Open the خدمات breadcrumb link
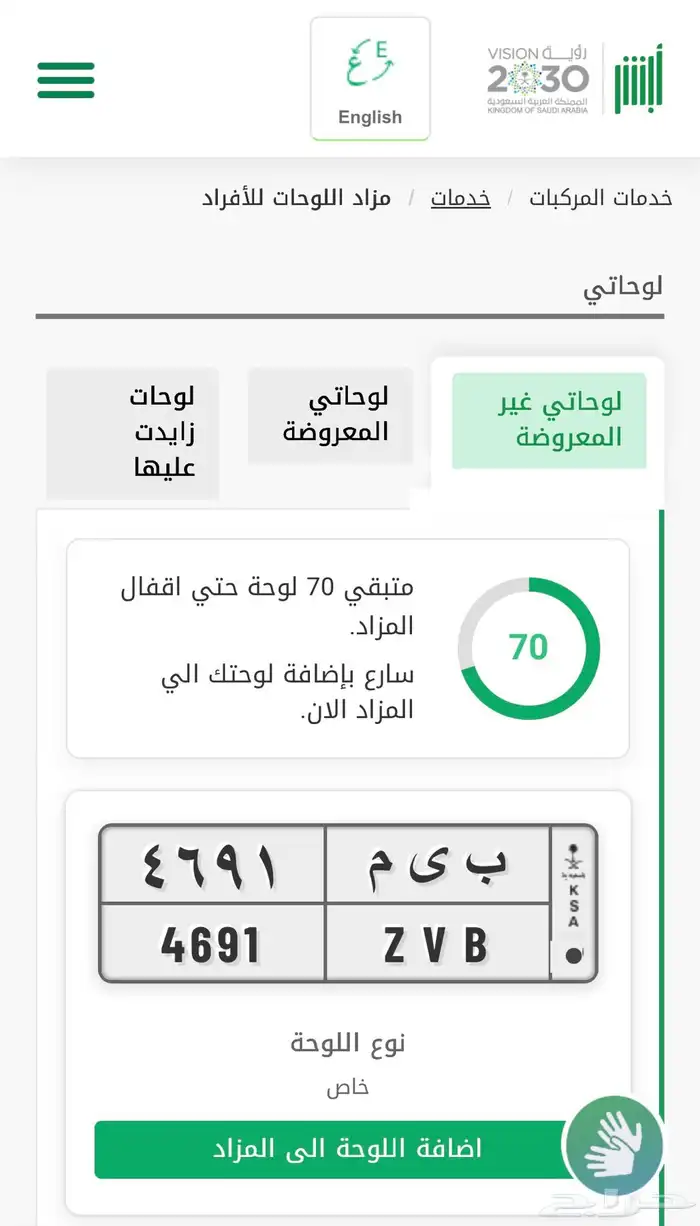The width and height of the screenshot is (700, 1226). pyautogui.click(x=460, y=197)
